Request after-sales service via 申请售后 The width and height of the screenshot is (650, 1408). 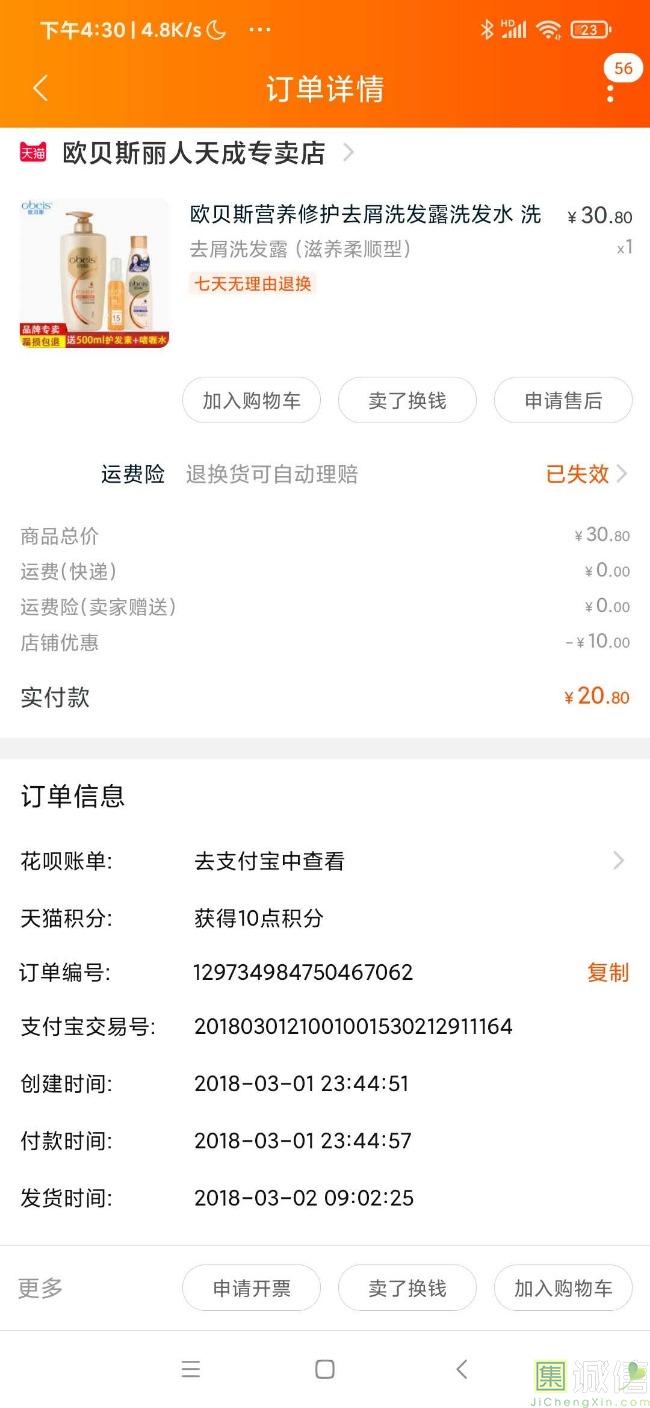563,401
